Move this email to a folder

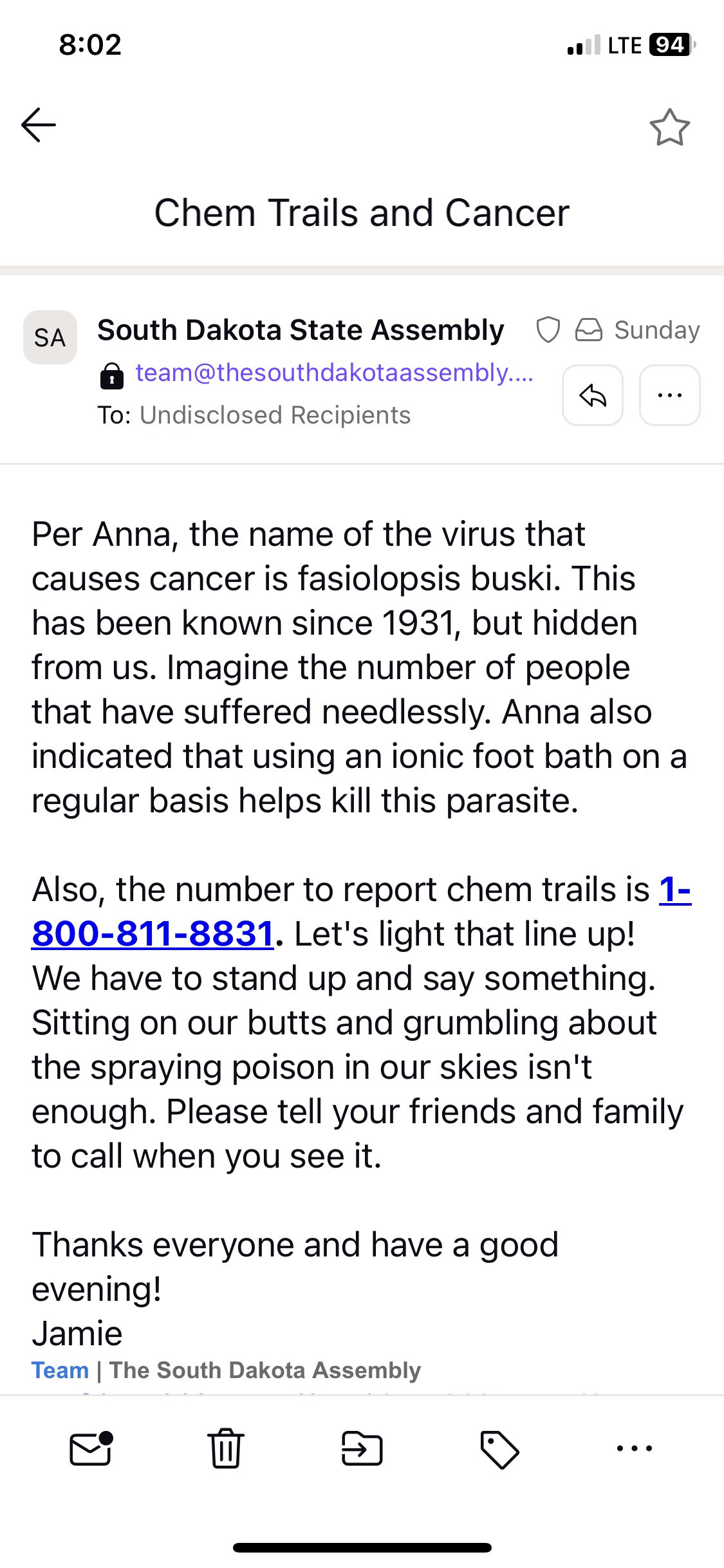click(362, 1449)
